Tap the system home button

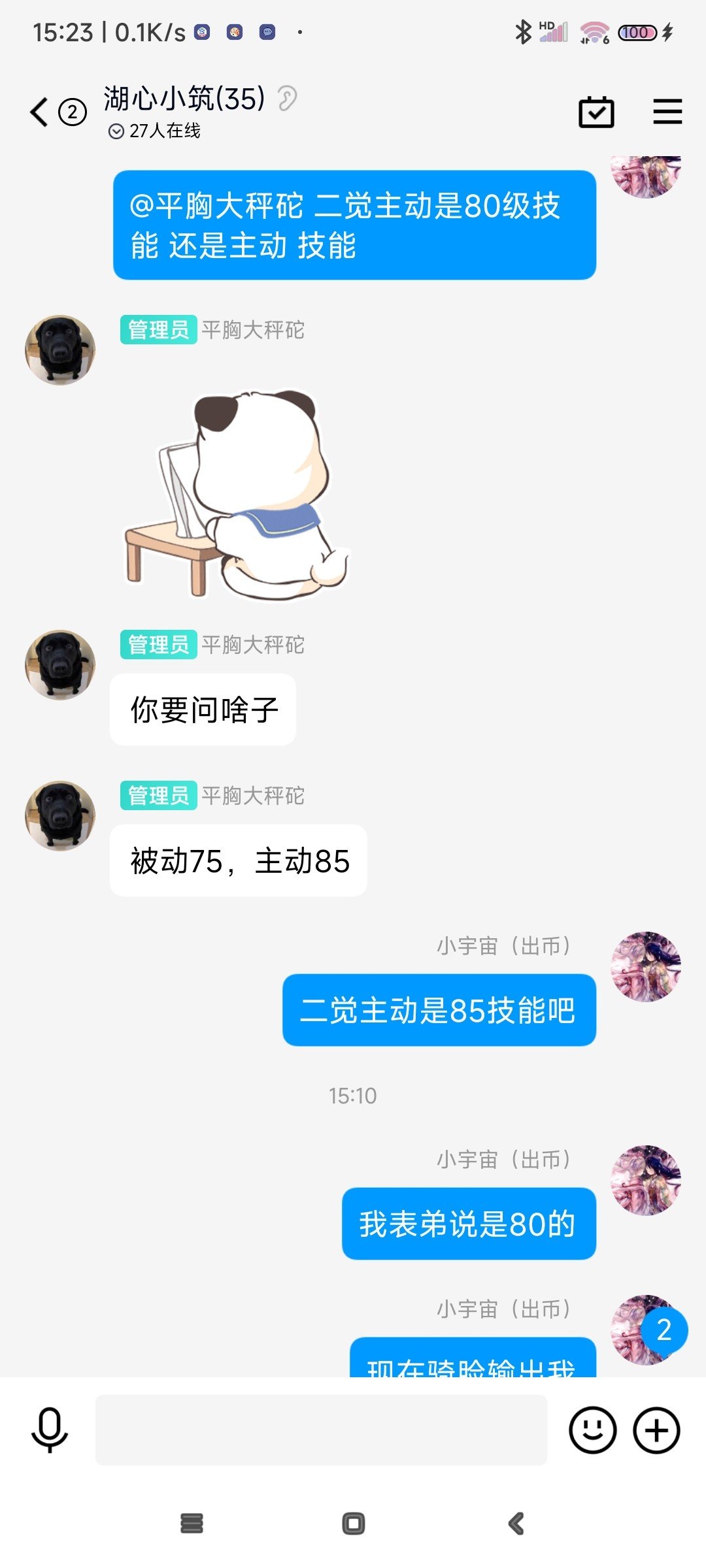click(x=353, y=1524)
